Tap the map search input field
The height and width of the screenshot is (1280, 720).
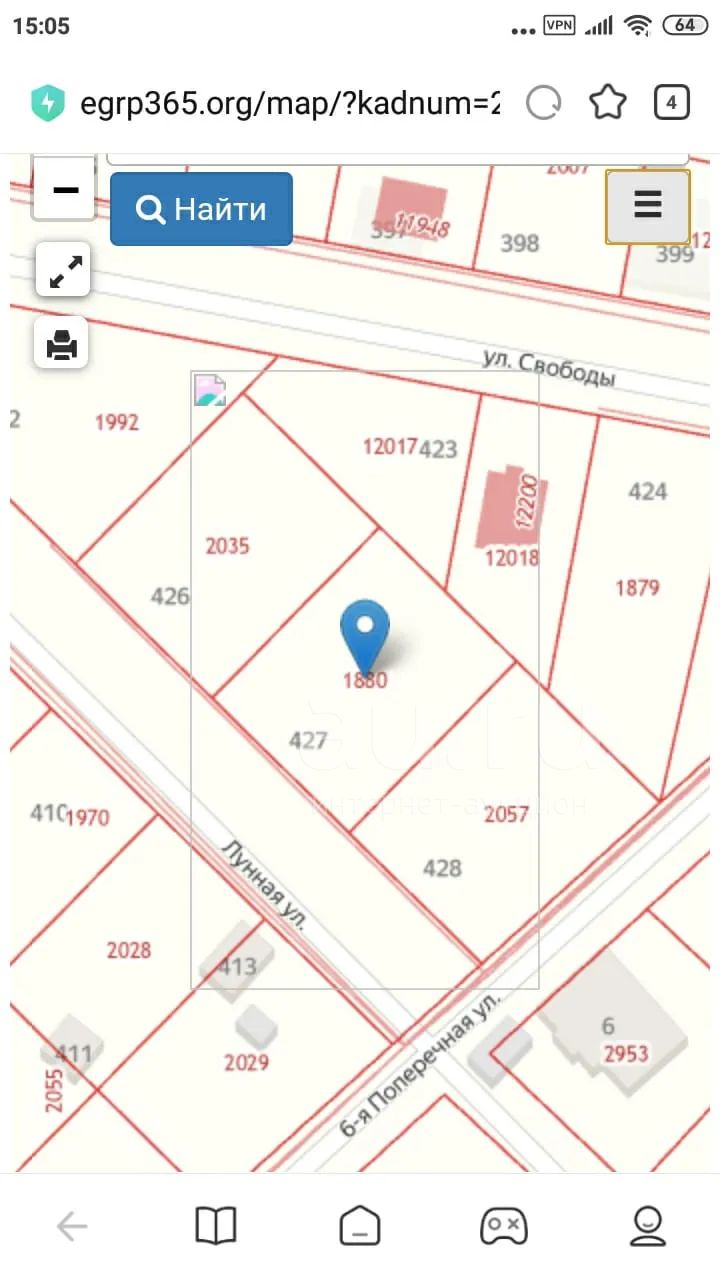[x=397, y=158]
